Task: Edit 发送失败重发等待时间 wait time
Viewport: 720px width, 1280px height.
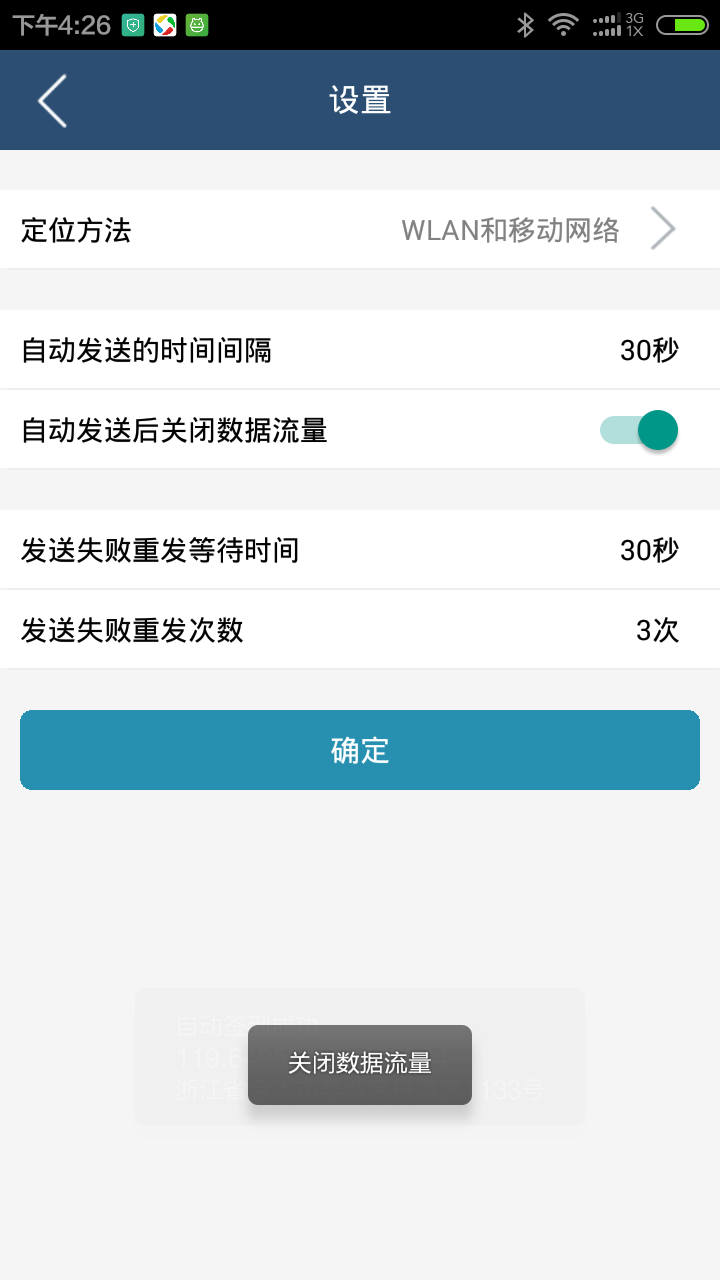Action: pyautogui.click(x=360, y=550)
